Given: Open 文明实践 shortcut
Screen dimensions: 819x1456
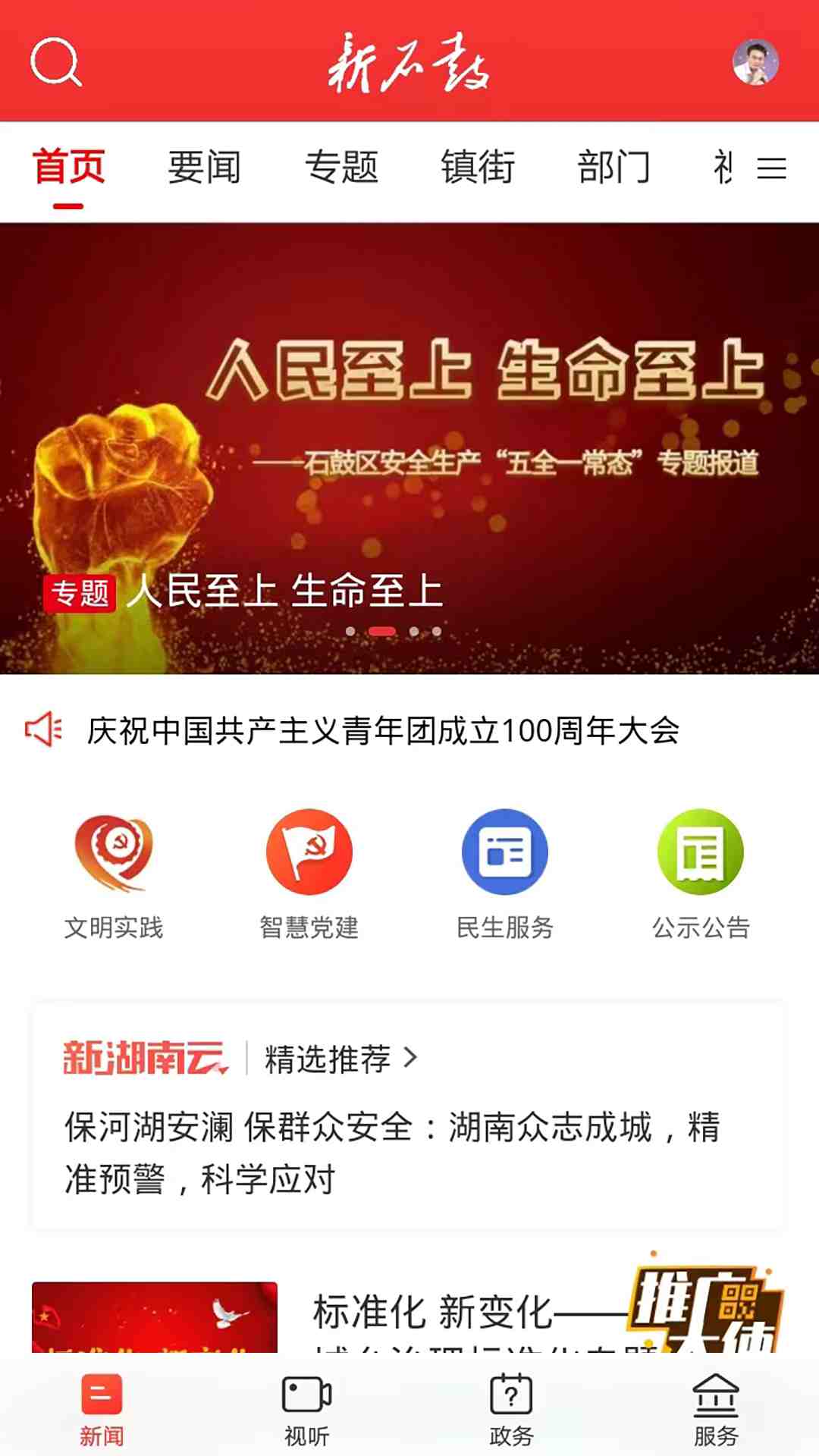Looking at the screenshot, I should tap(114, 876).
